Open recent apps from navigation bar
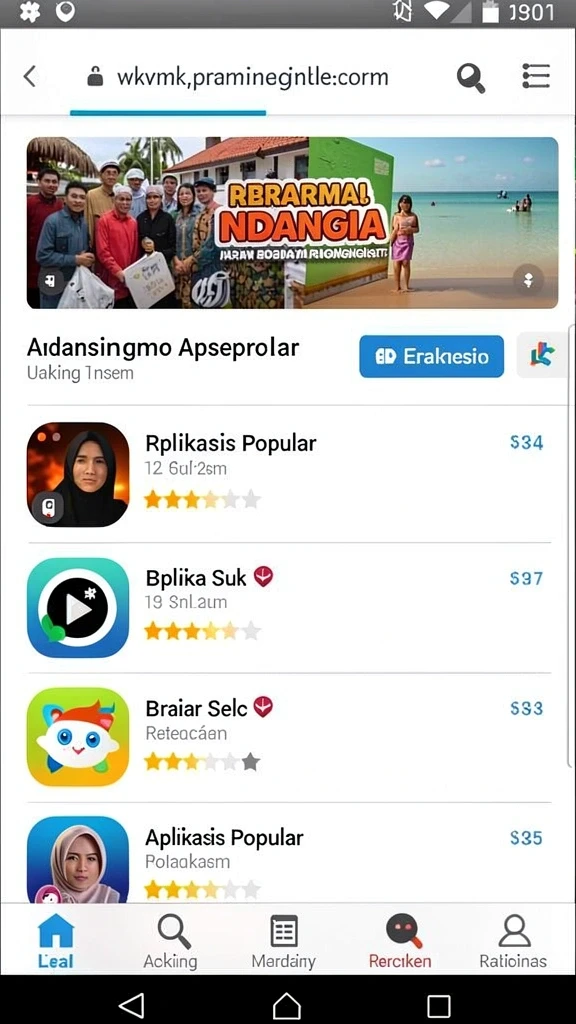This screenshot has width=576, height=1024. point(438,1006)
